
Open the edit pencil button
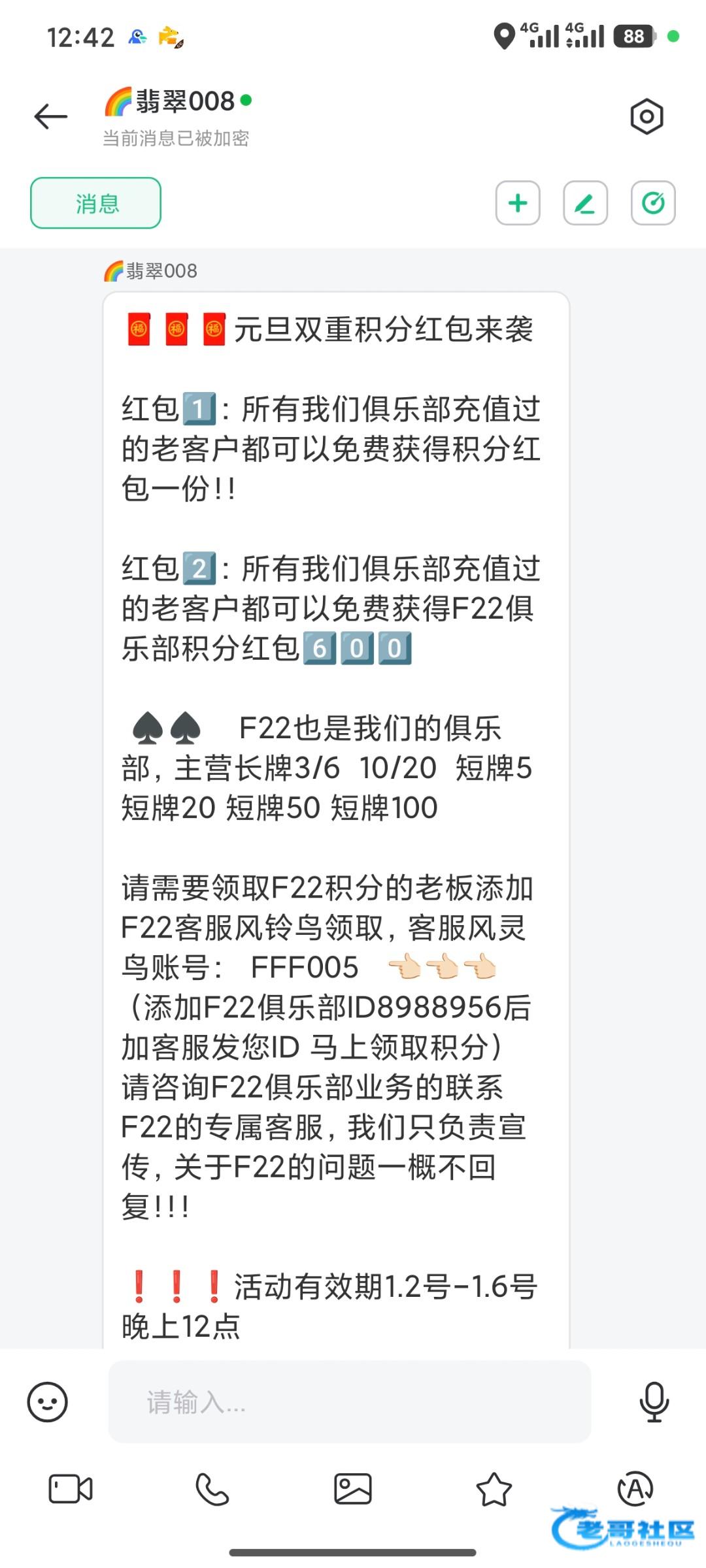585,203
